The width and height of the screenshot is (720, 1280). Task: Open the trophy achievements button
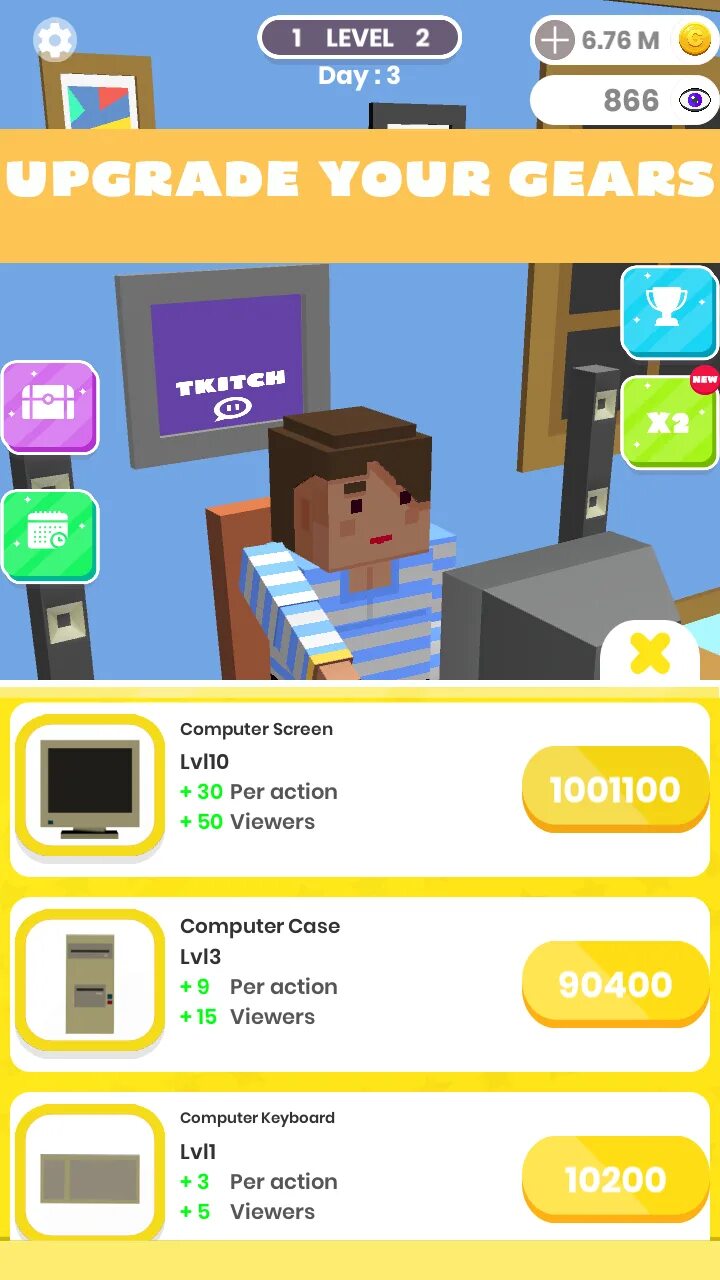669,311
